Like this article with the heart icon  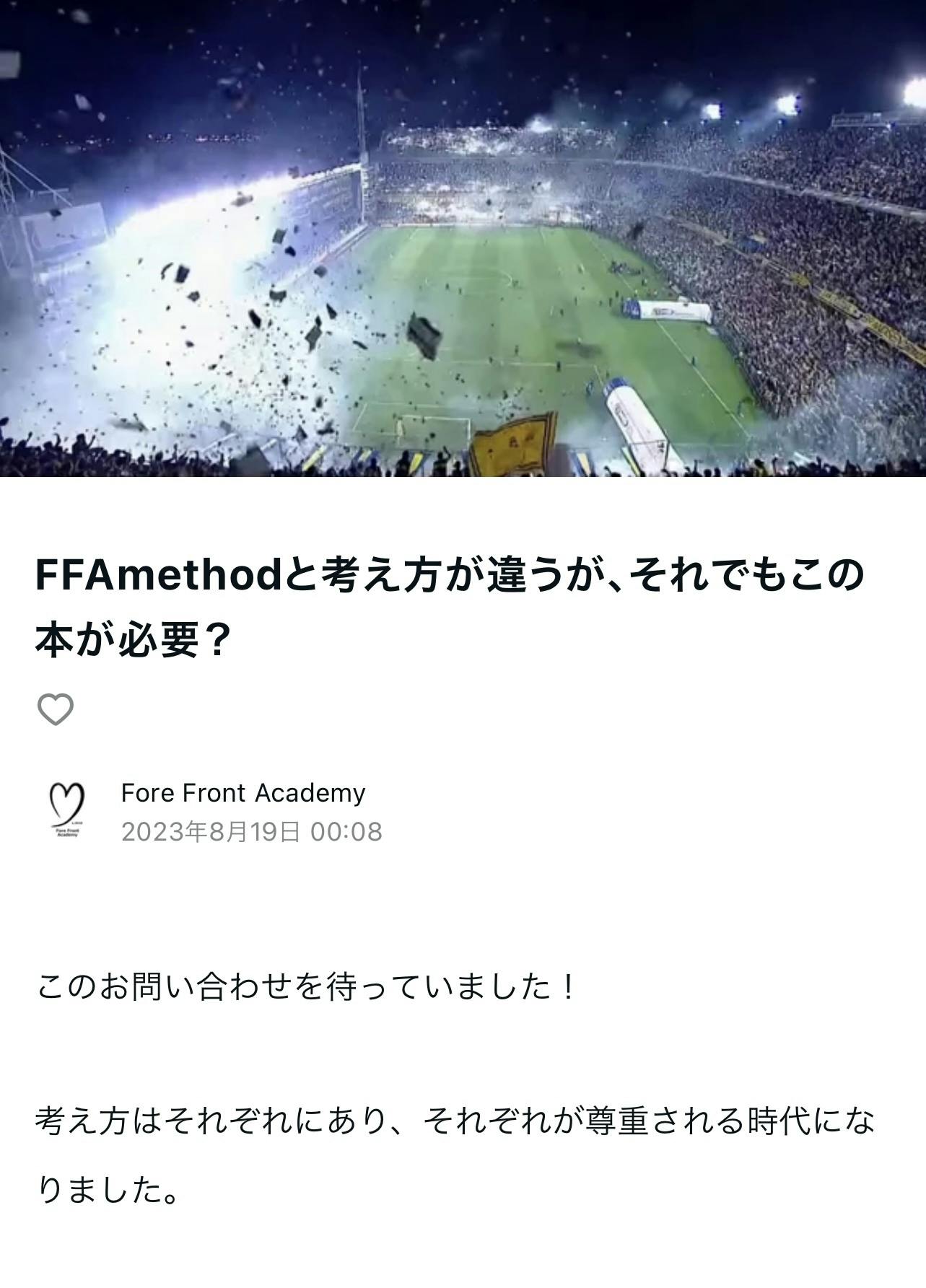(56, 709)
